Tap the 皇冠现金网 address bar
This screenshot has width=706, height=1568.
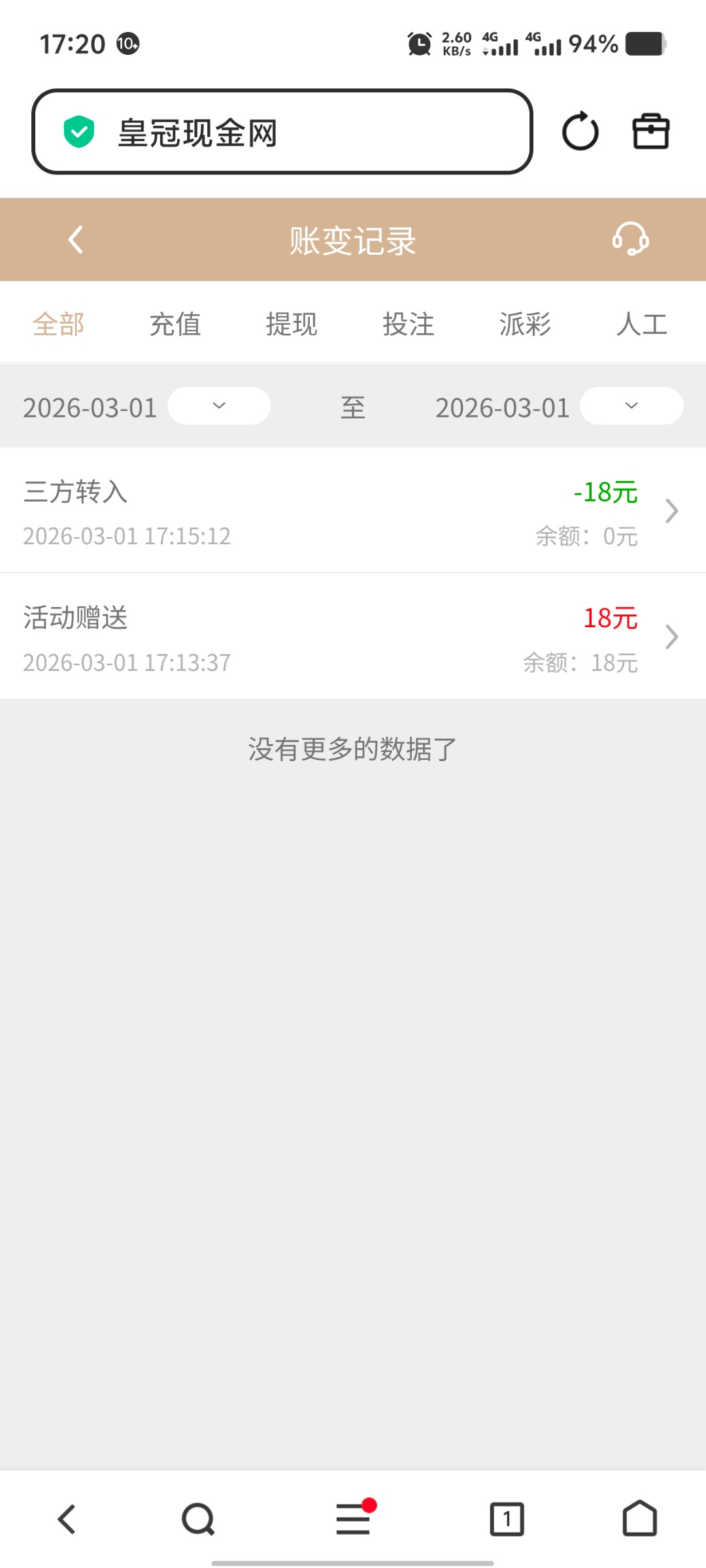click(281, 132)
